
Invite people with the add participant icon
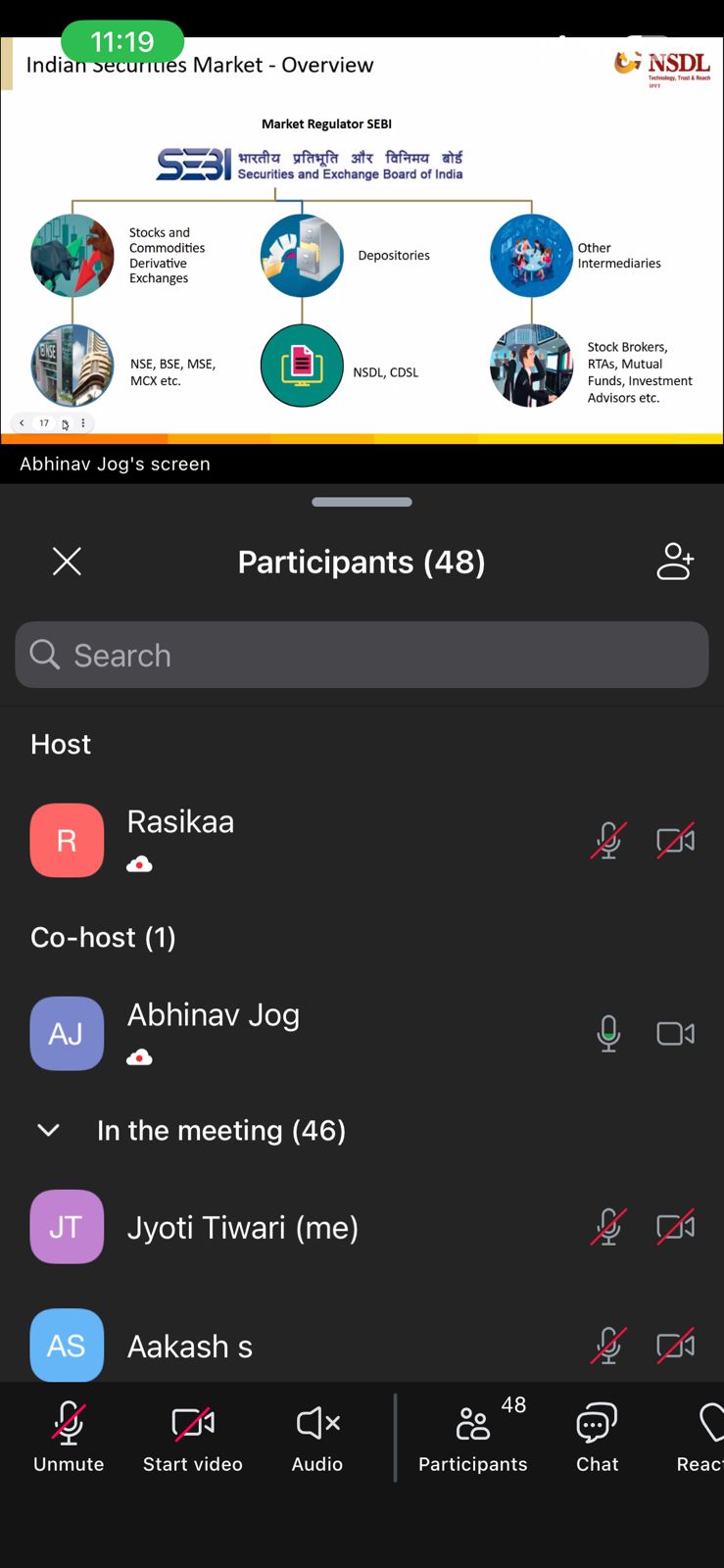(675, 562)
